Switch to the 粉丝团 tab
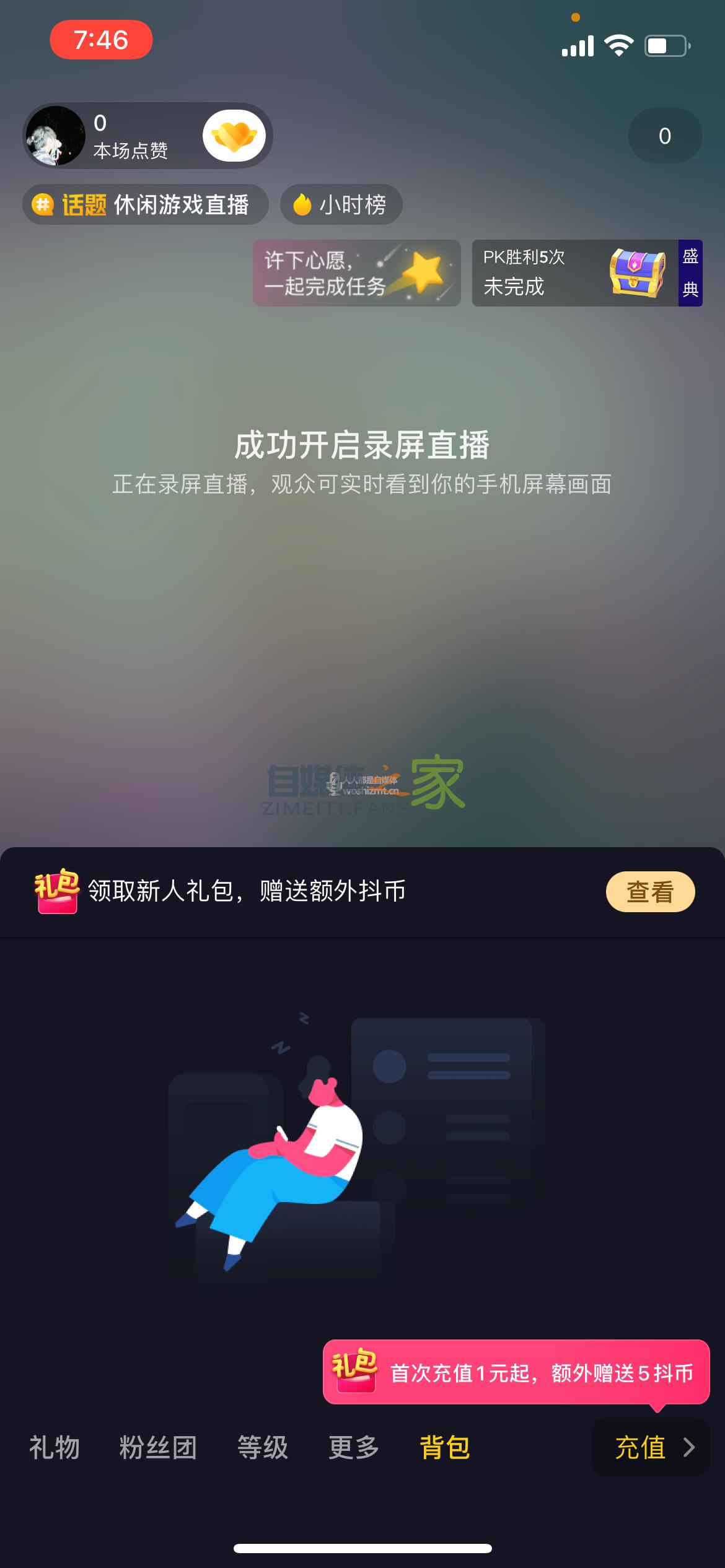 click(158, 1448)
